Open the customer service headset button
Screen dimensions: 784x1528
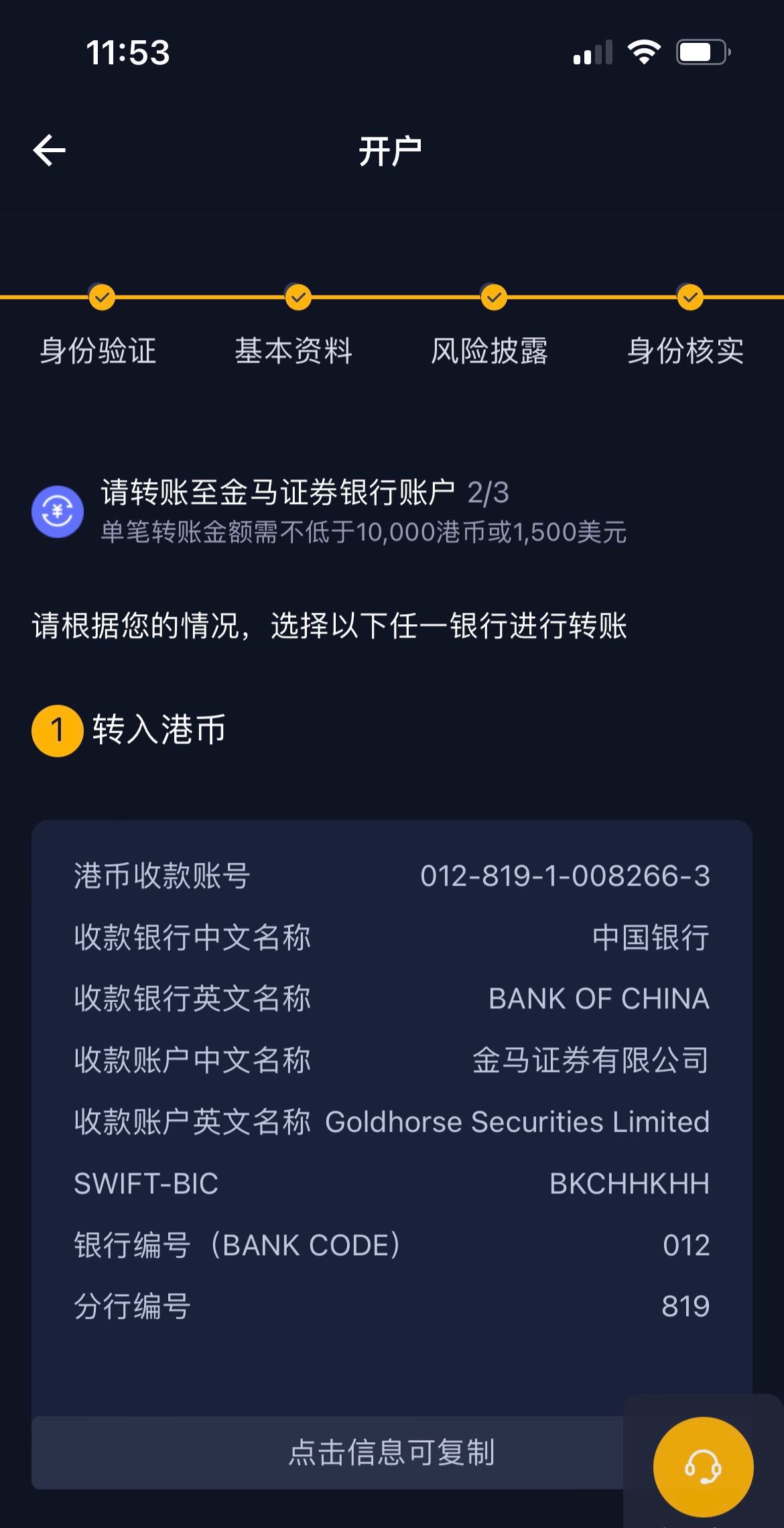703,1466
